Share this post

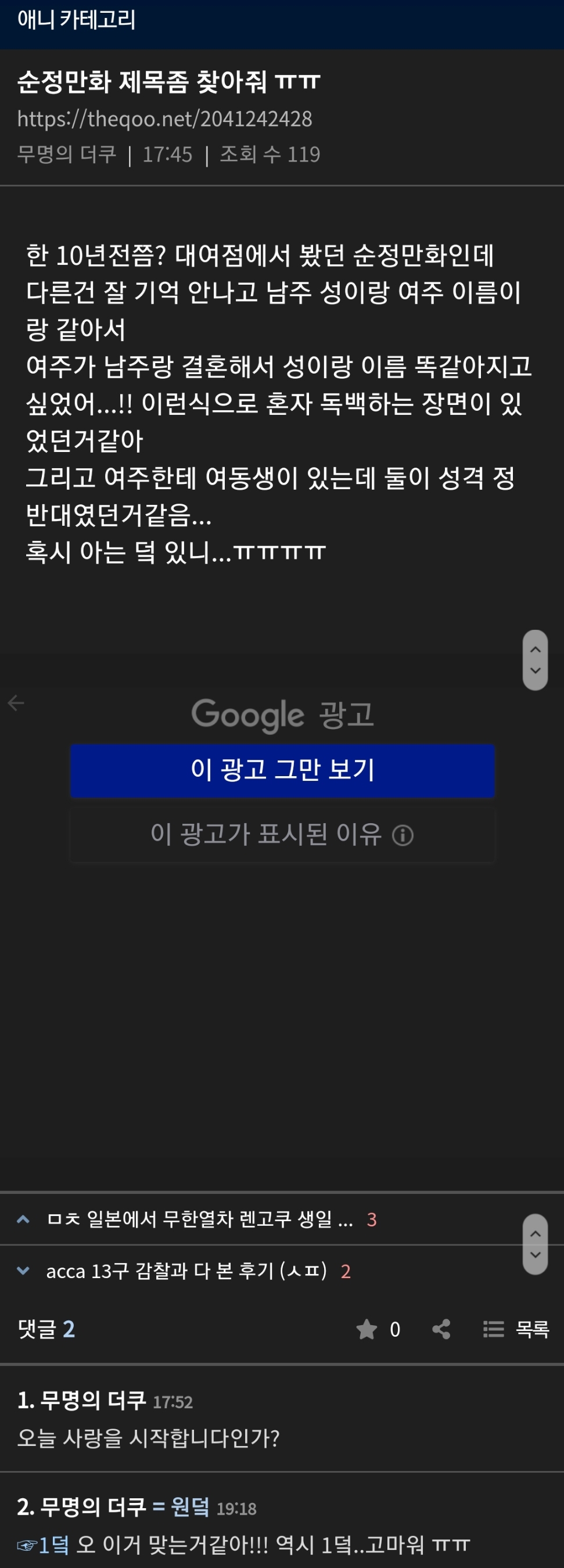point(441,1329)
